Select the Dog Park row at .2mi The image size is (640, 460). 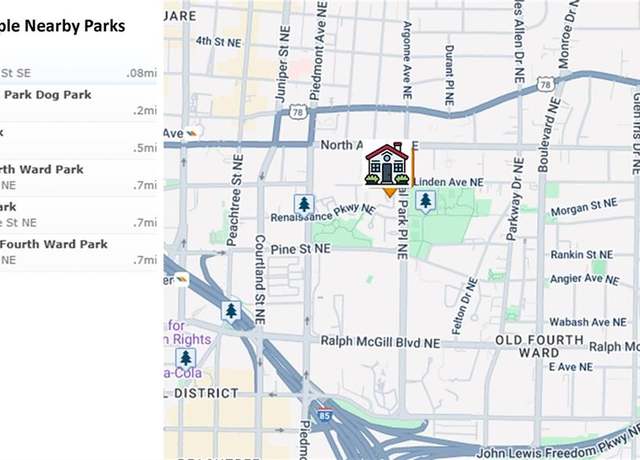80,102
